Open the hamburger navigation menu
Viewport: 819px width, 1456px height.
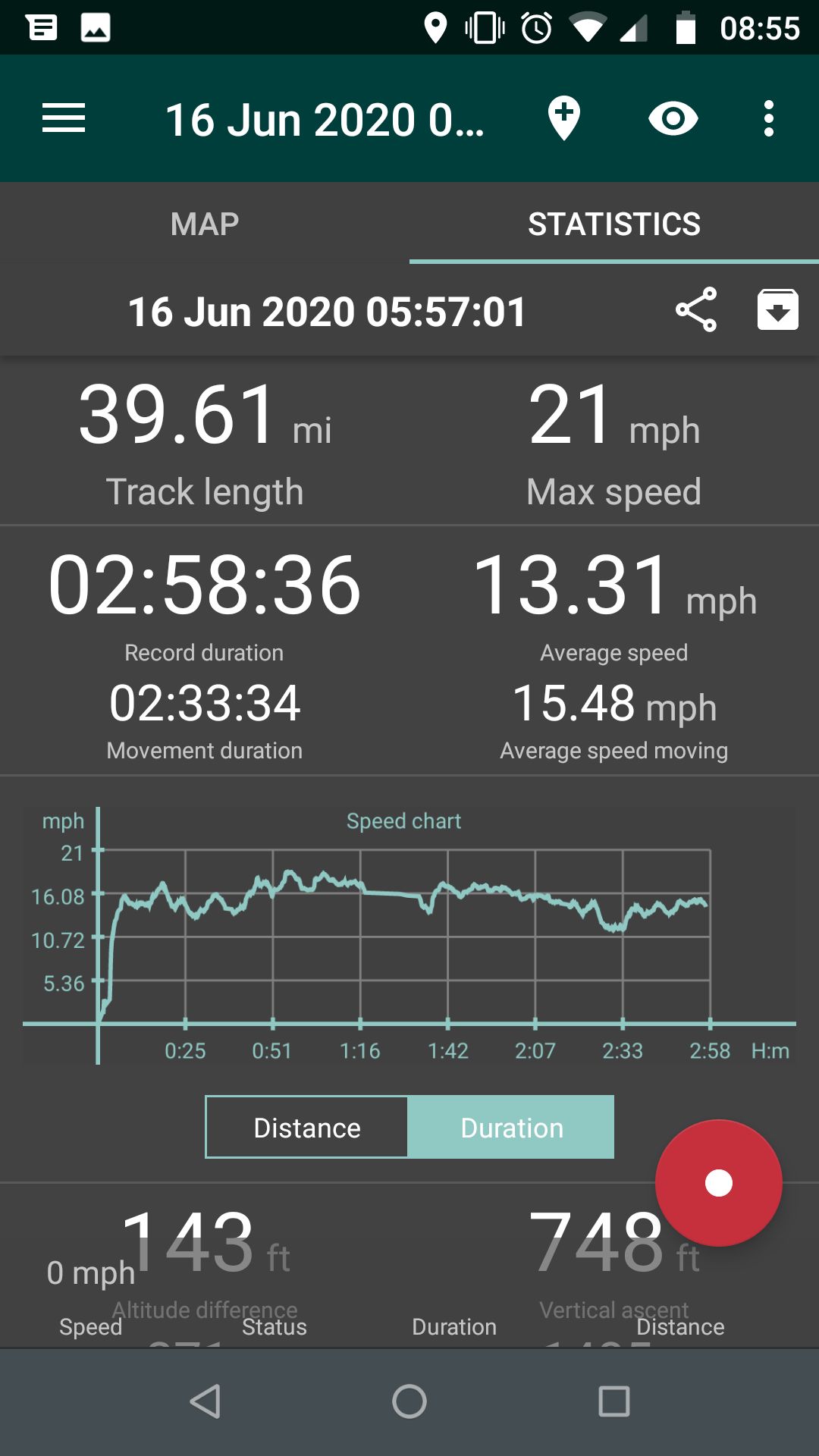(64, 118)
